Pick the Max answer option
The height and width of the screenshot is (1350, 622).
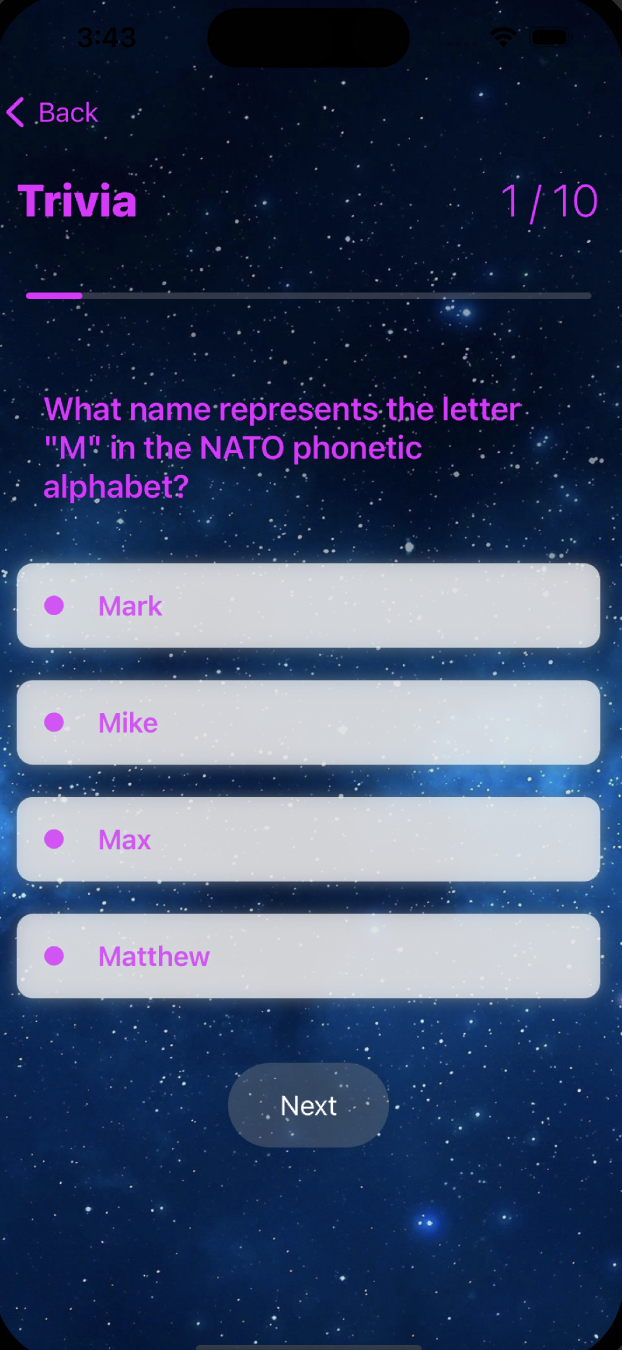click(x=308, y=840)
